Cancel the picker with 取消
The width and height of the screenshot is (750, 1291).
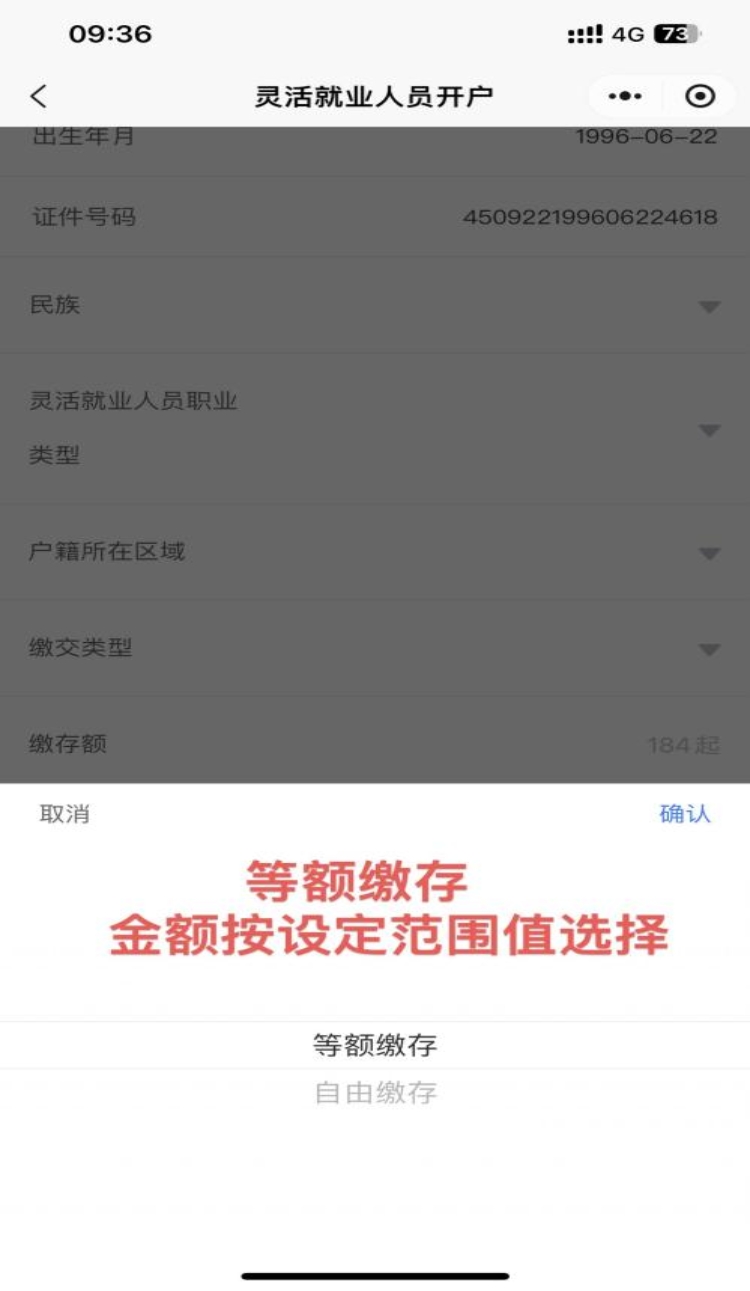[x=65, y=814]
